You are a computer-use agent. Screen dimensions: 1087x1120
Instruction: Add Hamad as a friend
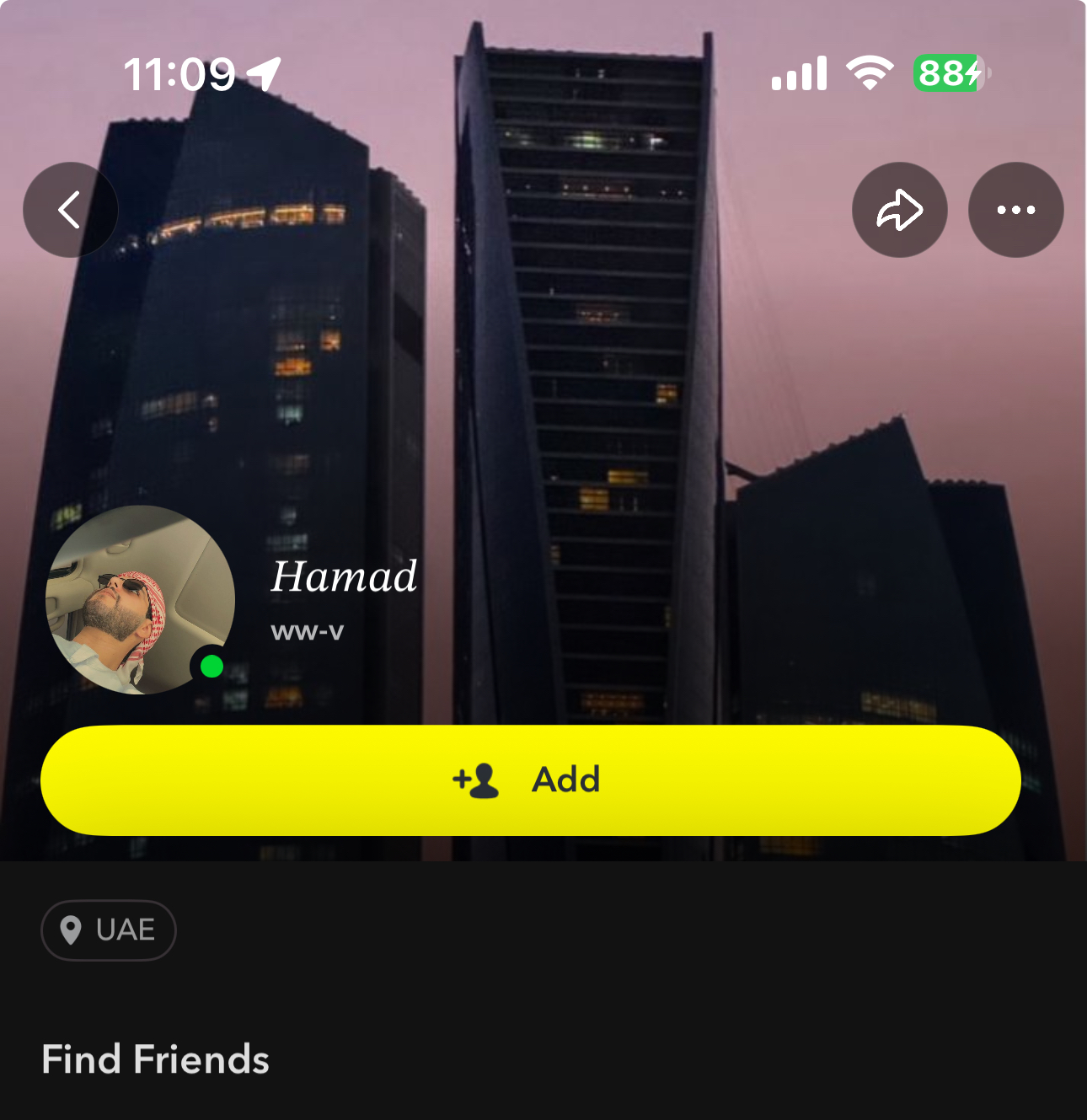pos(530,780)
